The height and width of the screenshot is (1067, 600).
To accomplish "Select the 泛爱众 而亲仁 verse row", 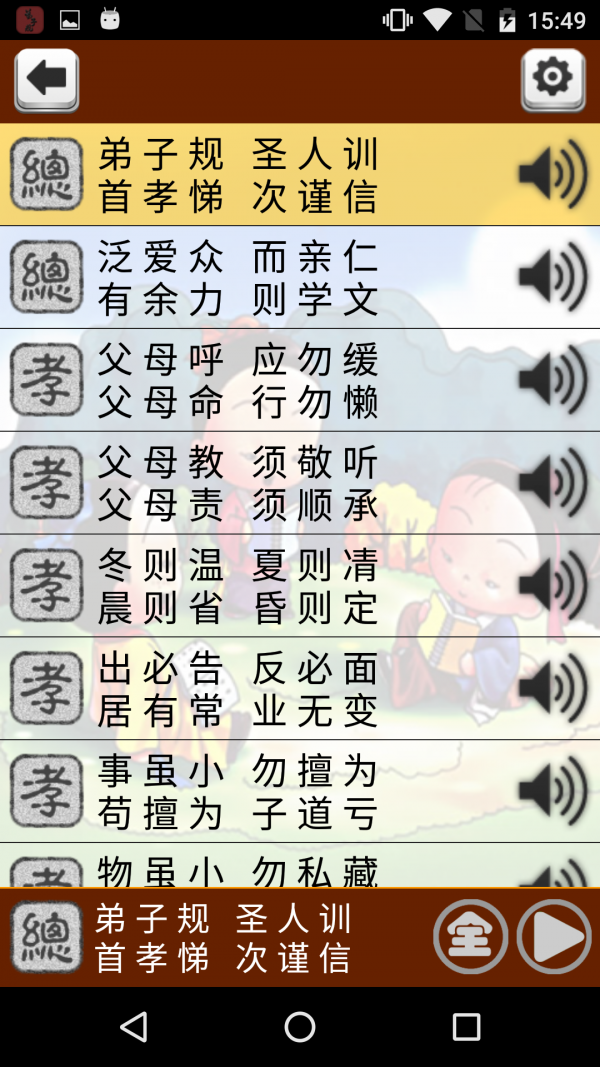I will click(238, 277).
